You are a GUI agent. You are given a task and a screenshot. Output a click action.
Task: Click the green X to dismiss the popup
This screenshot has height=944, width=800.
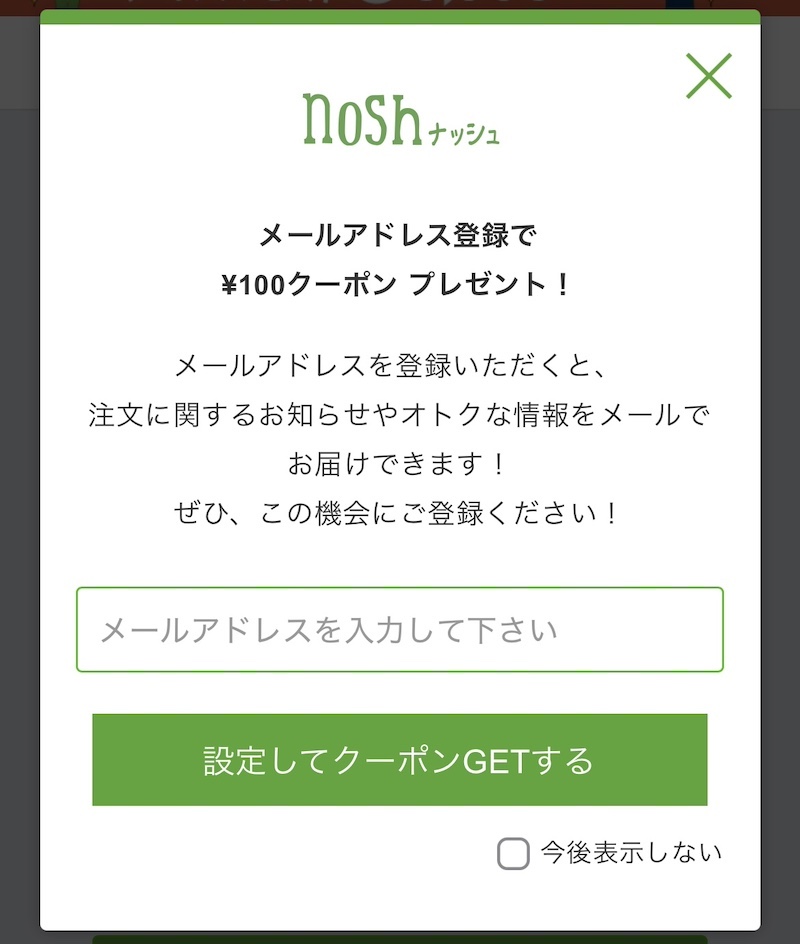(710, 74)
